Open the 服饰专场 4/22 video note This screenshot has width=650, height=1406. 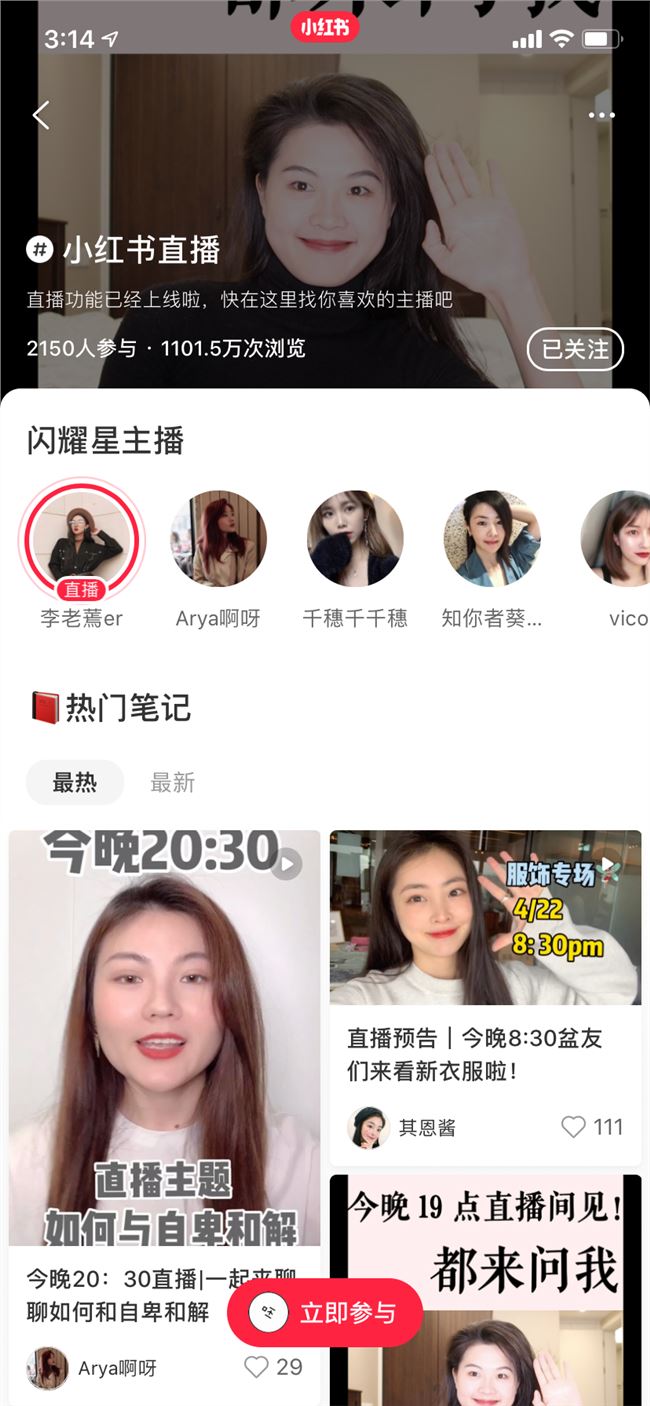pyautogui.click(x=485, y=917)
